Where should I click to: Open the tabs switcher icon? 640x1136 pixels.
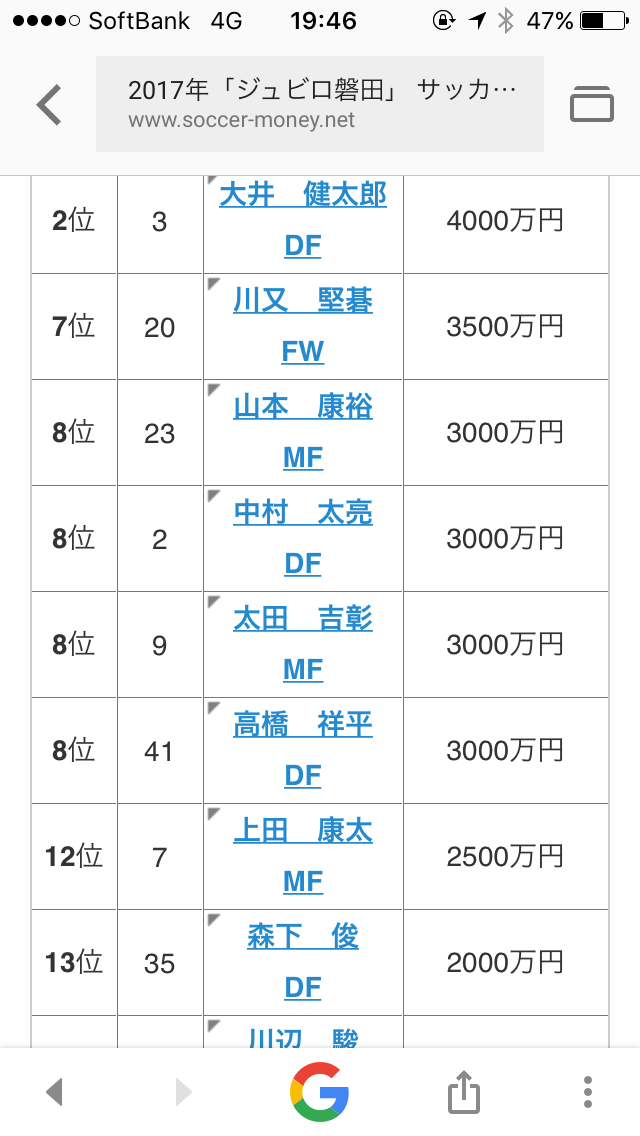[x=591, y=104]
